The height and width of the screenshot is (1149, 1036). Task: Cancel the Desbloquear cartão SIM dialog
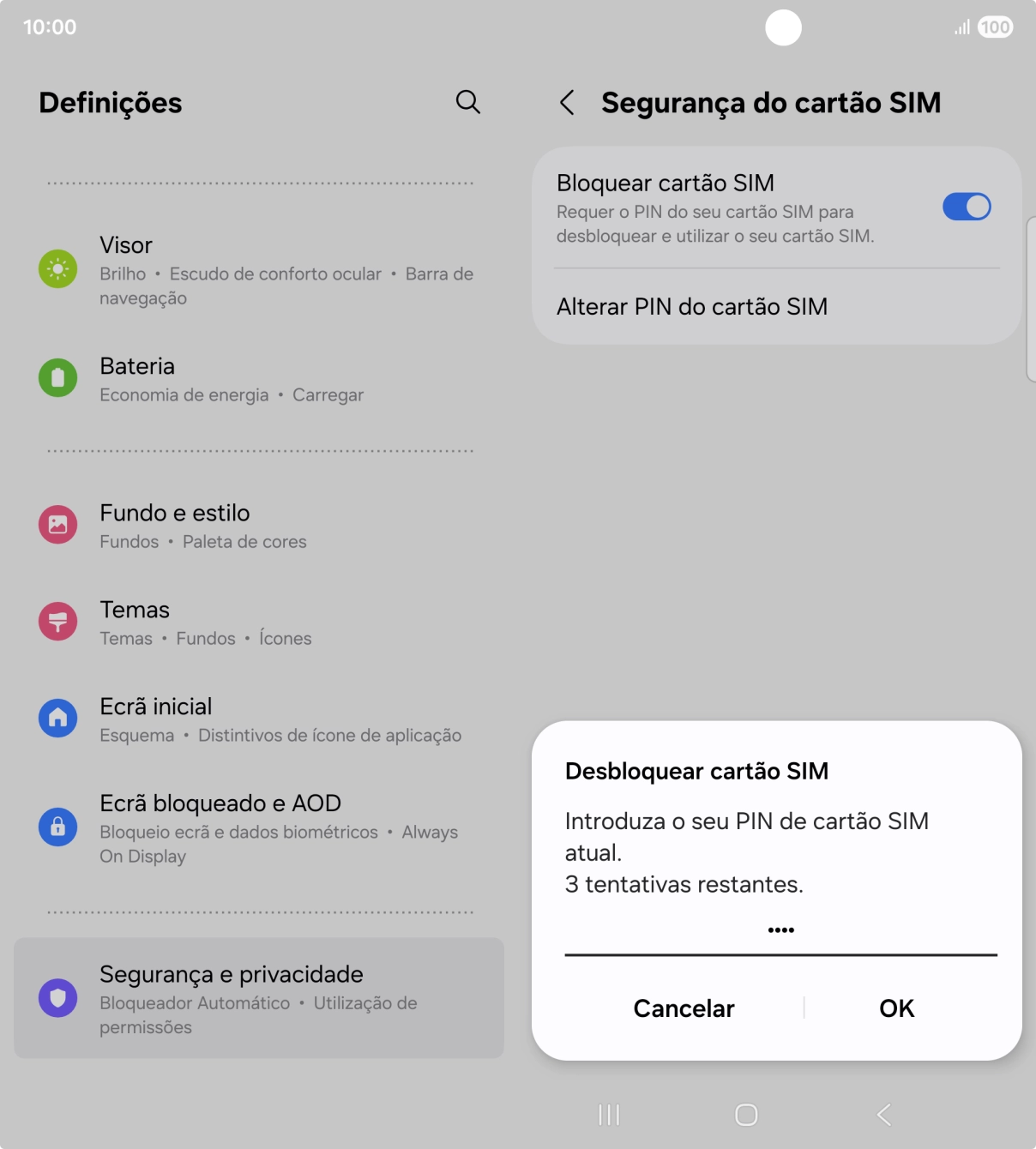pos(684,1008)
